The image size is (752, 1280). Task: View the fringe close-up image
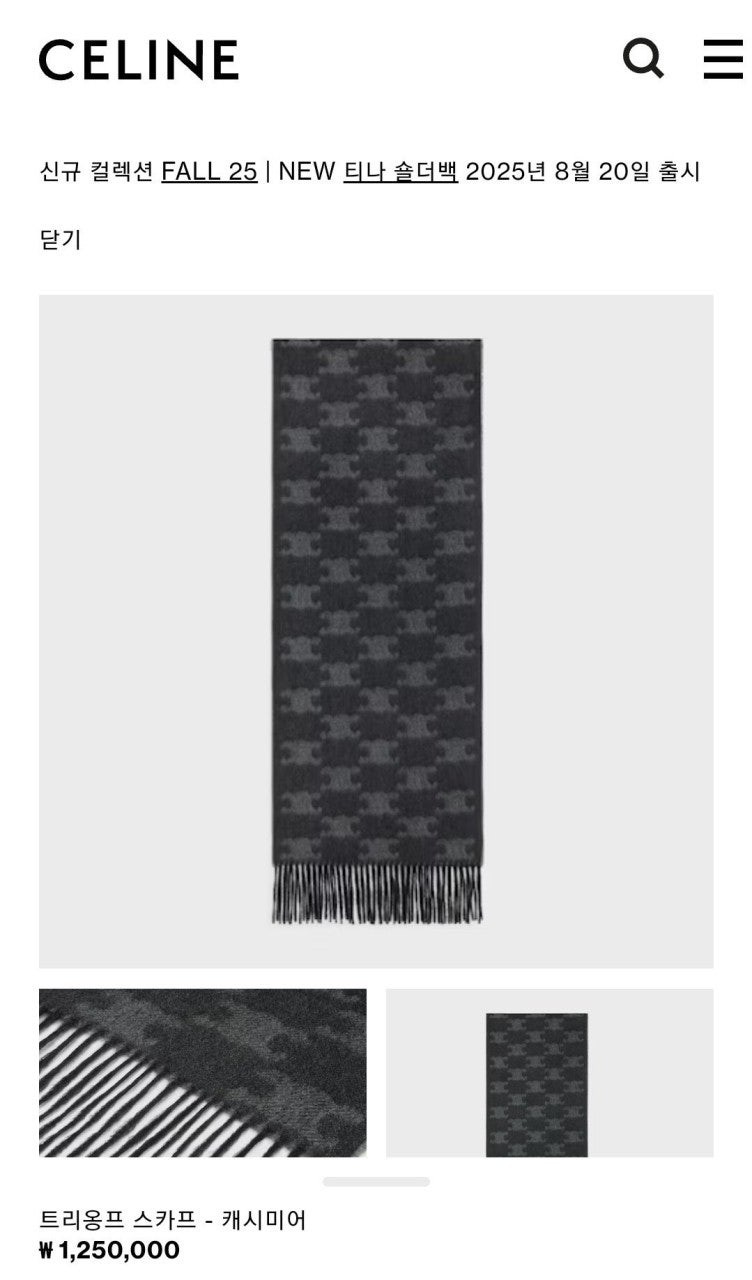click(x=202, y=1072)
